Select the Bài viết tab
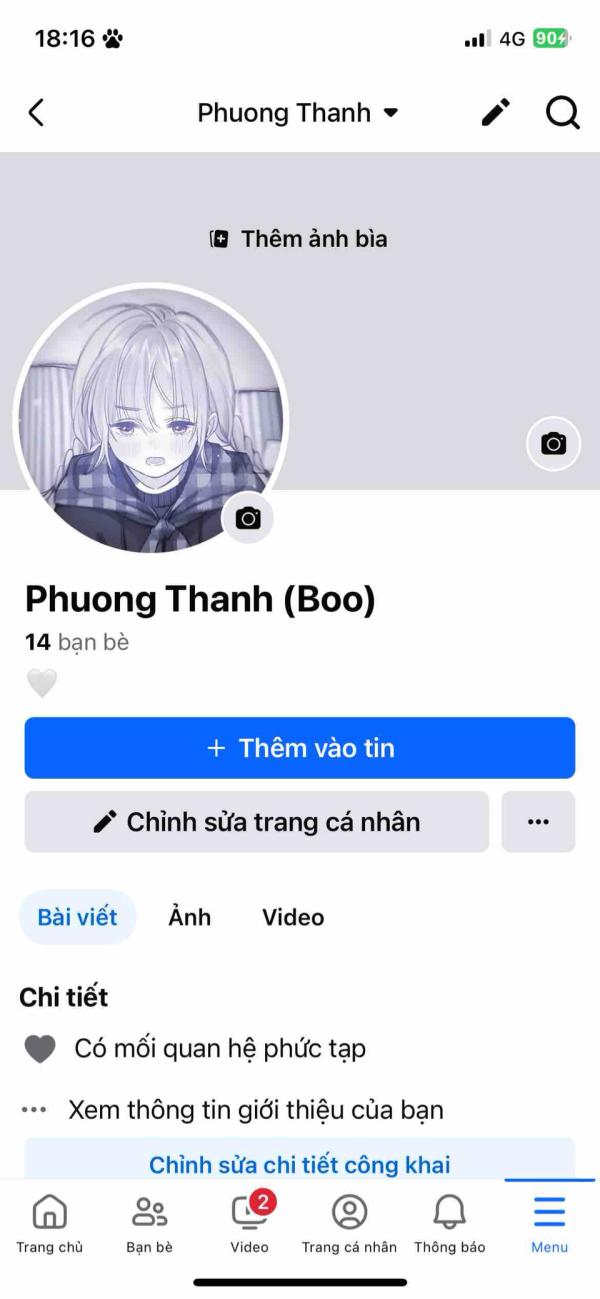 click(x=77, y=917)
